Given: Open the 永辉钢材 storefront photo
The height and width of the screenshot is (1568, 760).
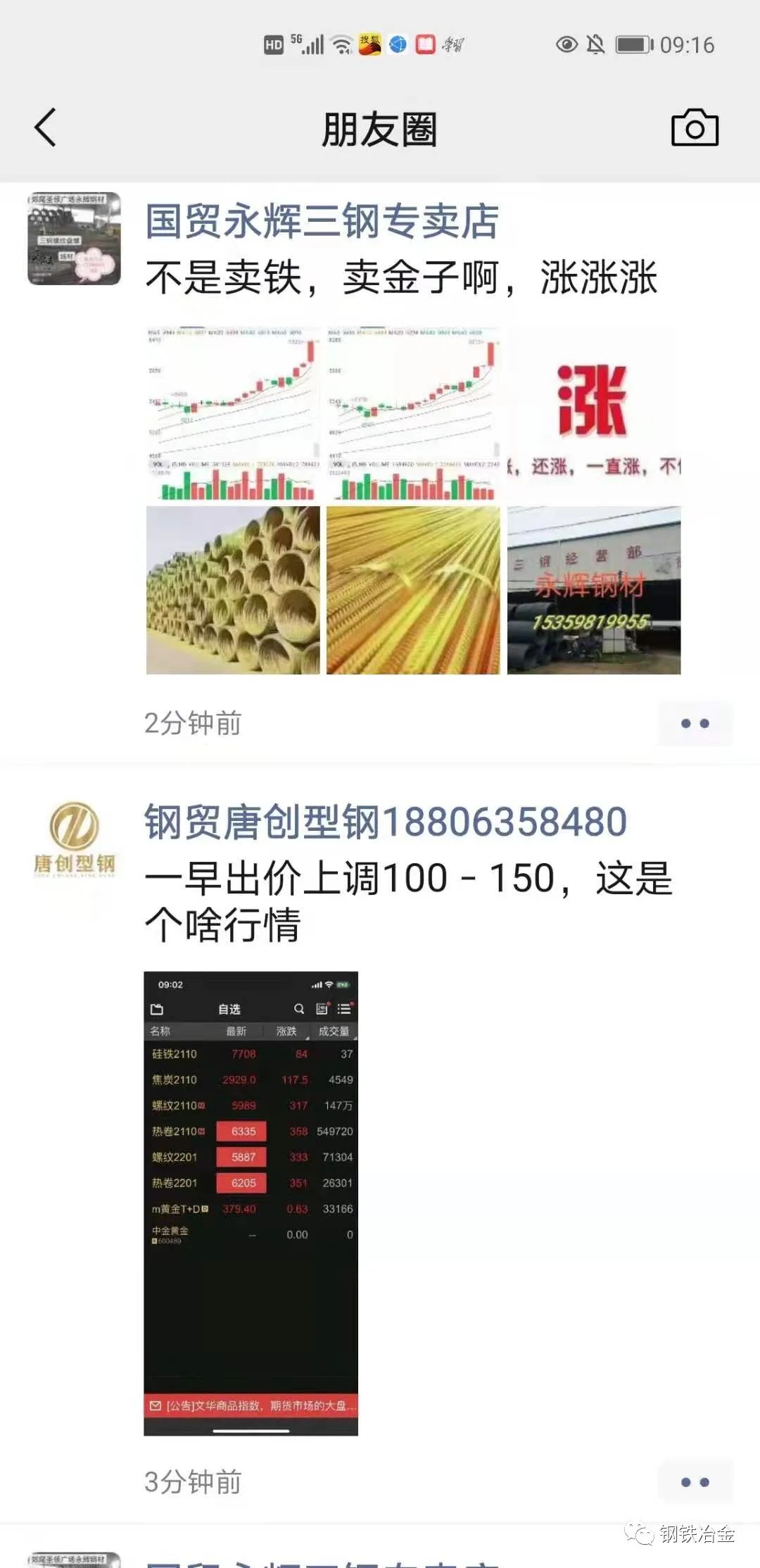Looking at the screenshot, I should click(x=593, y=590).
